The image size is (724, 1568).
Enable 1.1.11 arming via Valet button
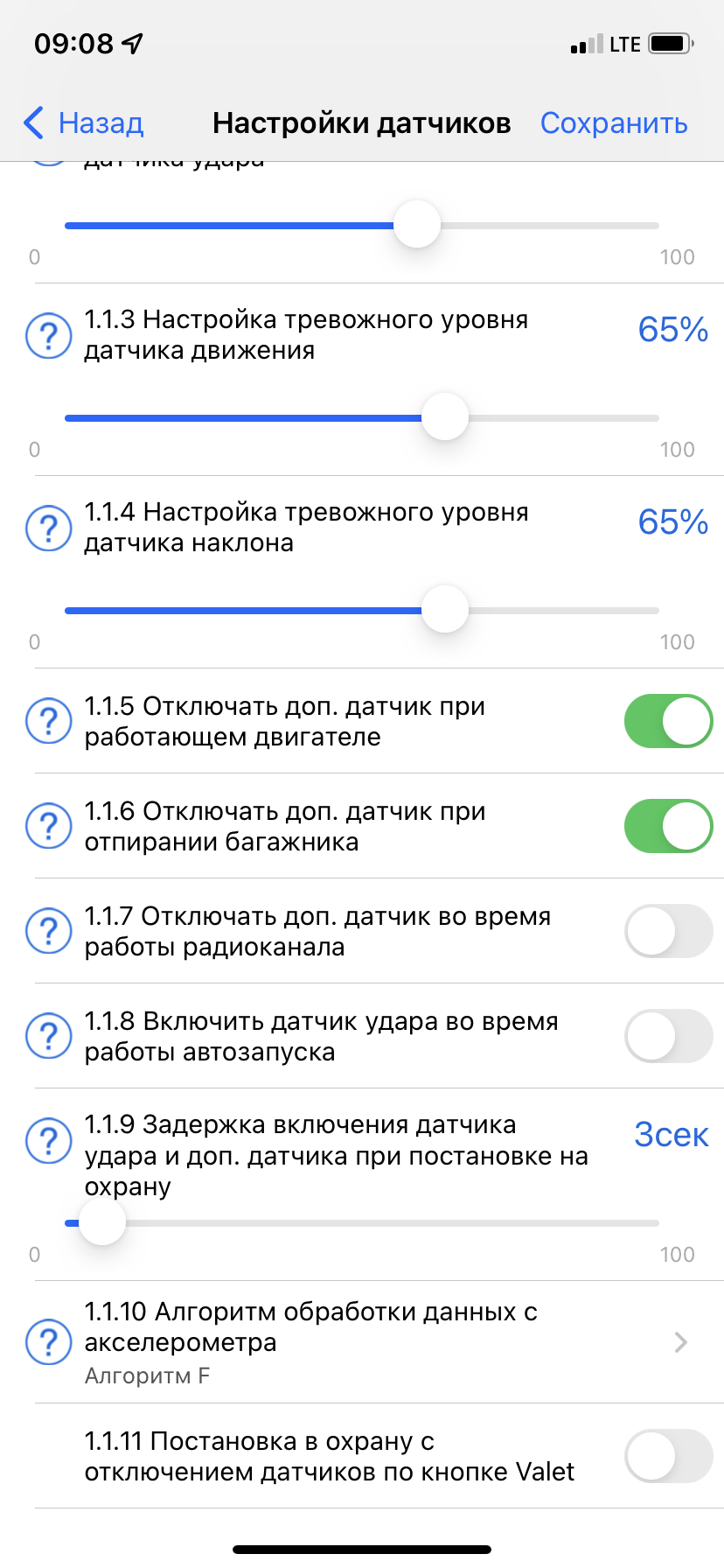(668, 1456)
